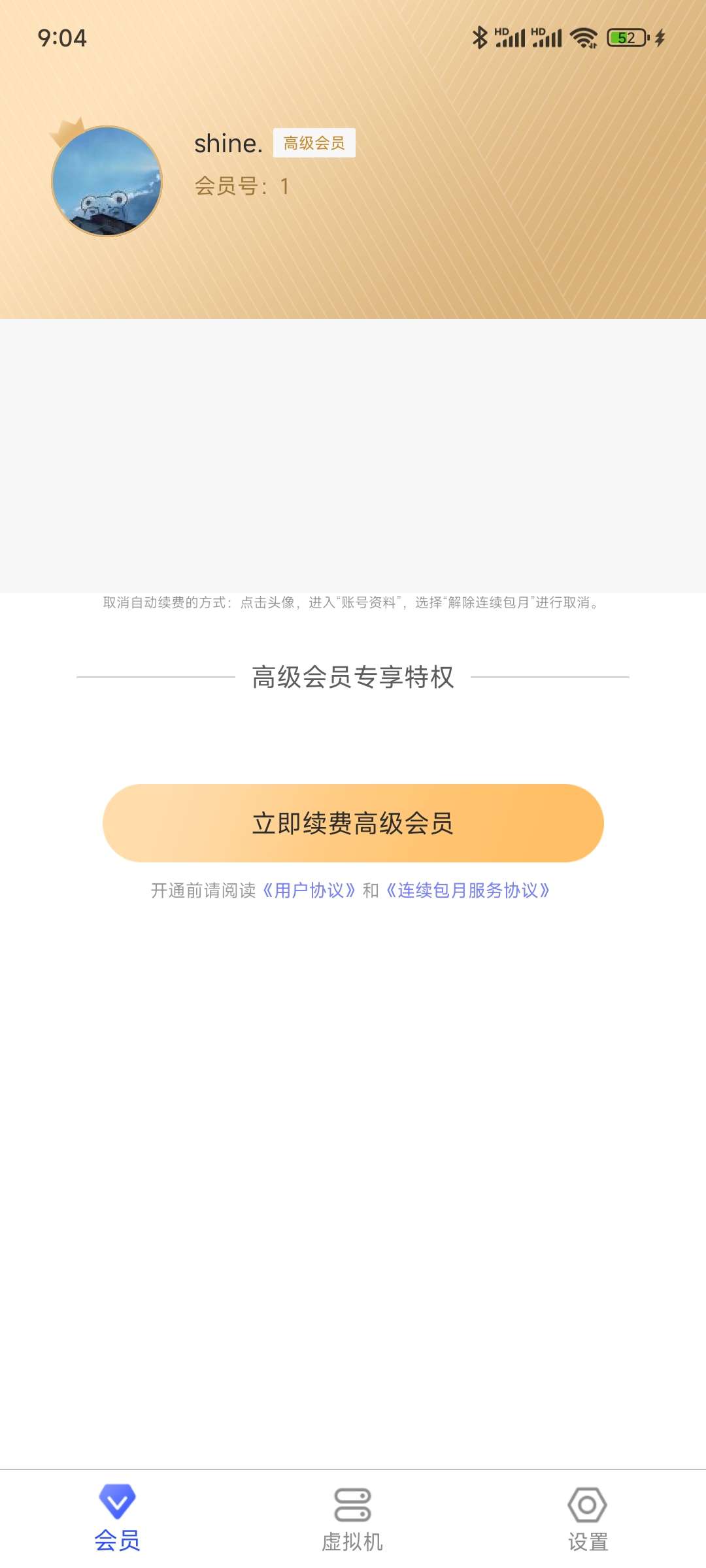Tap the clock showing 9:04
This screenshot has height=1568, width=706.
pos(63,37)
